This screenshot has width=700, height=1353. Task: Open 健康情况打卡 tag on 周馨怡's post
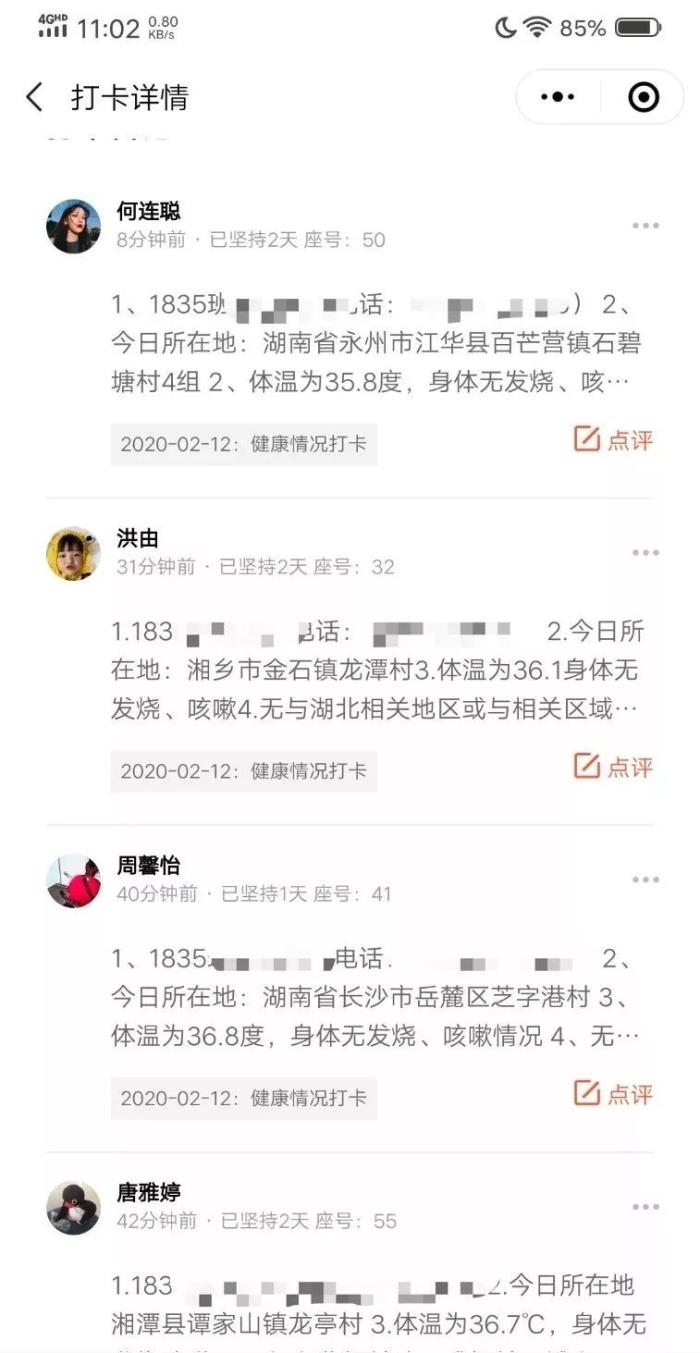point(243,1098)
